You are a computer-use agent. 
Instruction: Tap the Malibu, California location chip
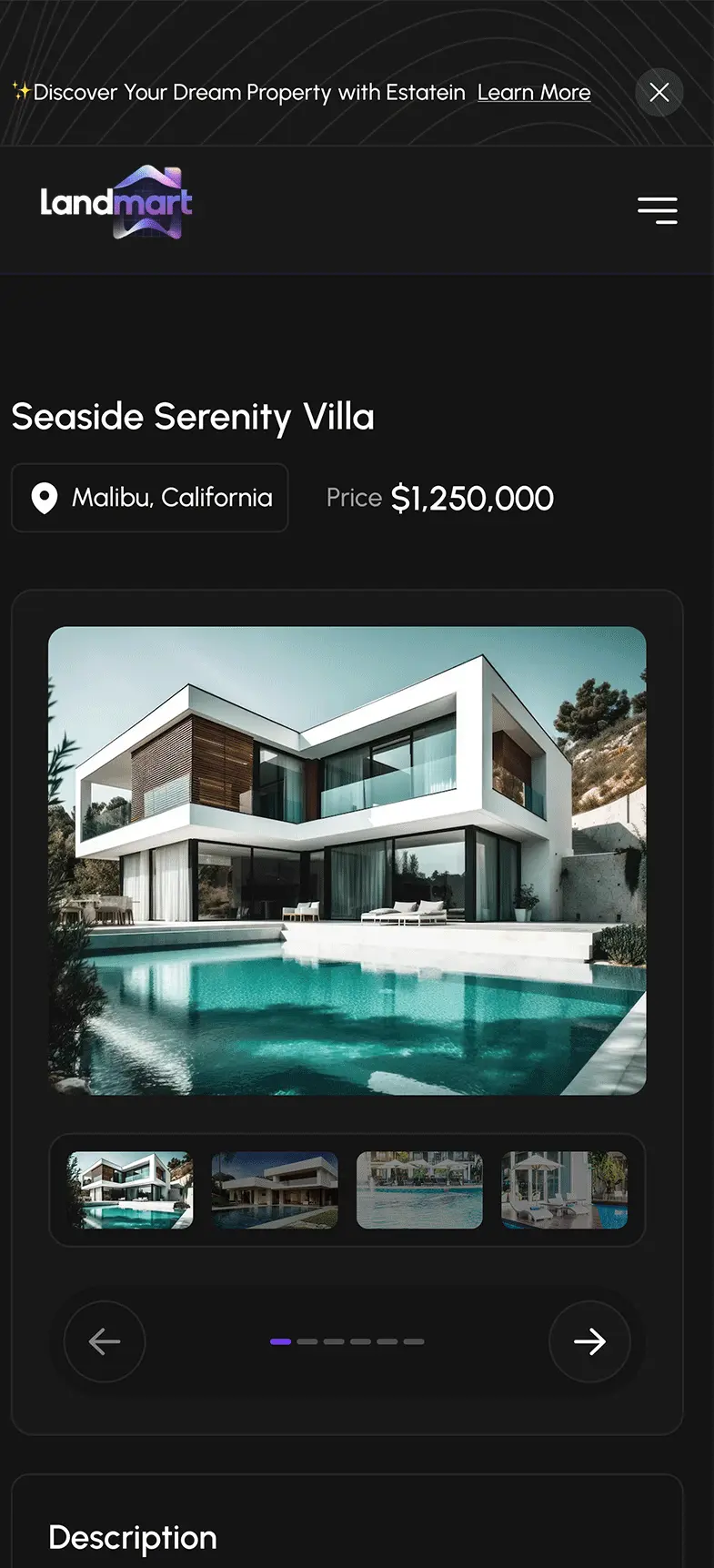pyautogui.click(x=150, y=498)
